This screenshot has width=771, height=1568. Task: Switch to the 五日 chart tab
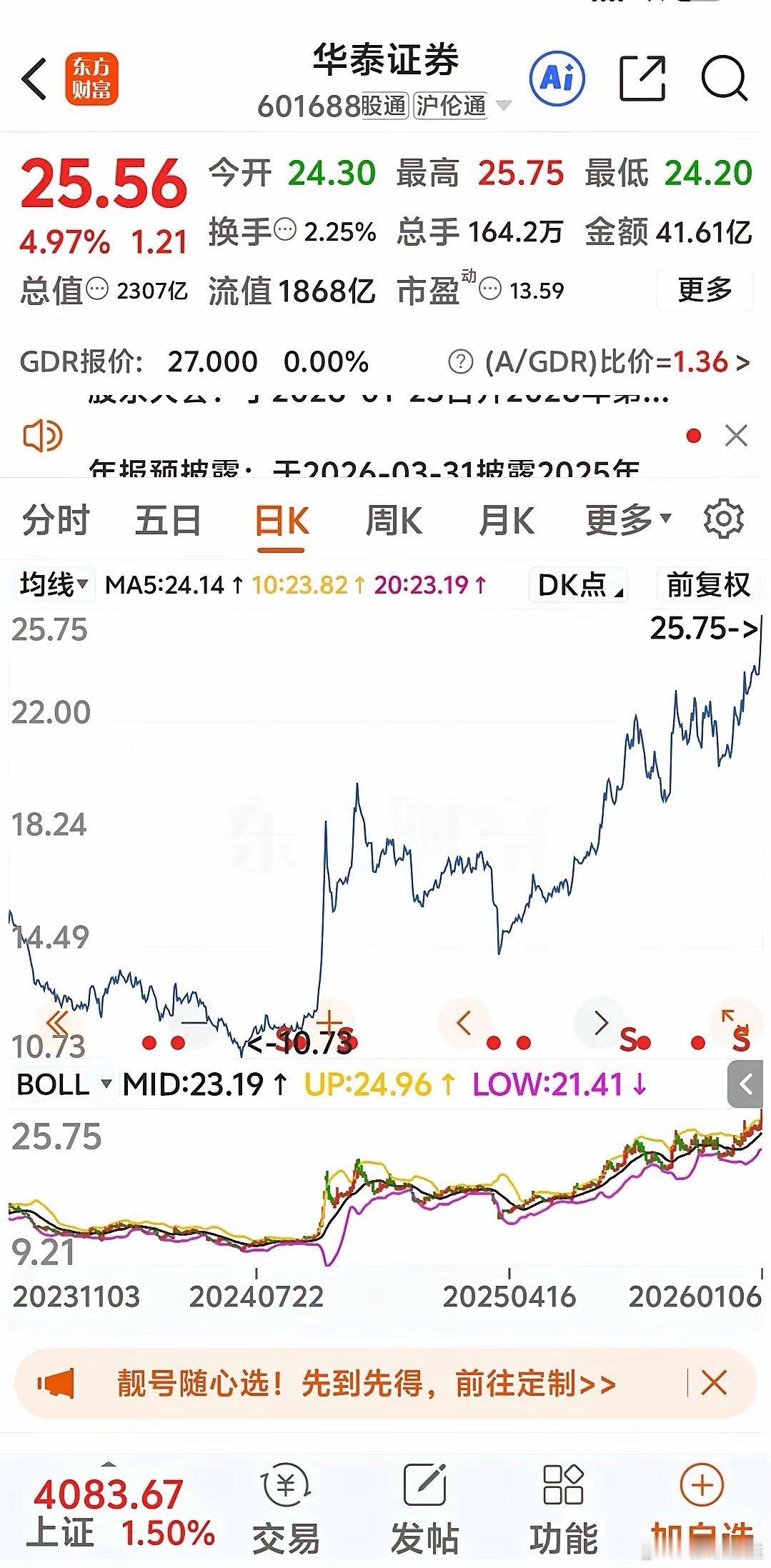(x=168, y=519)
